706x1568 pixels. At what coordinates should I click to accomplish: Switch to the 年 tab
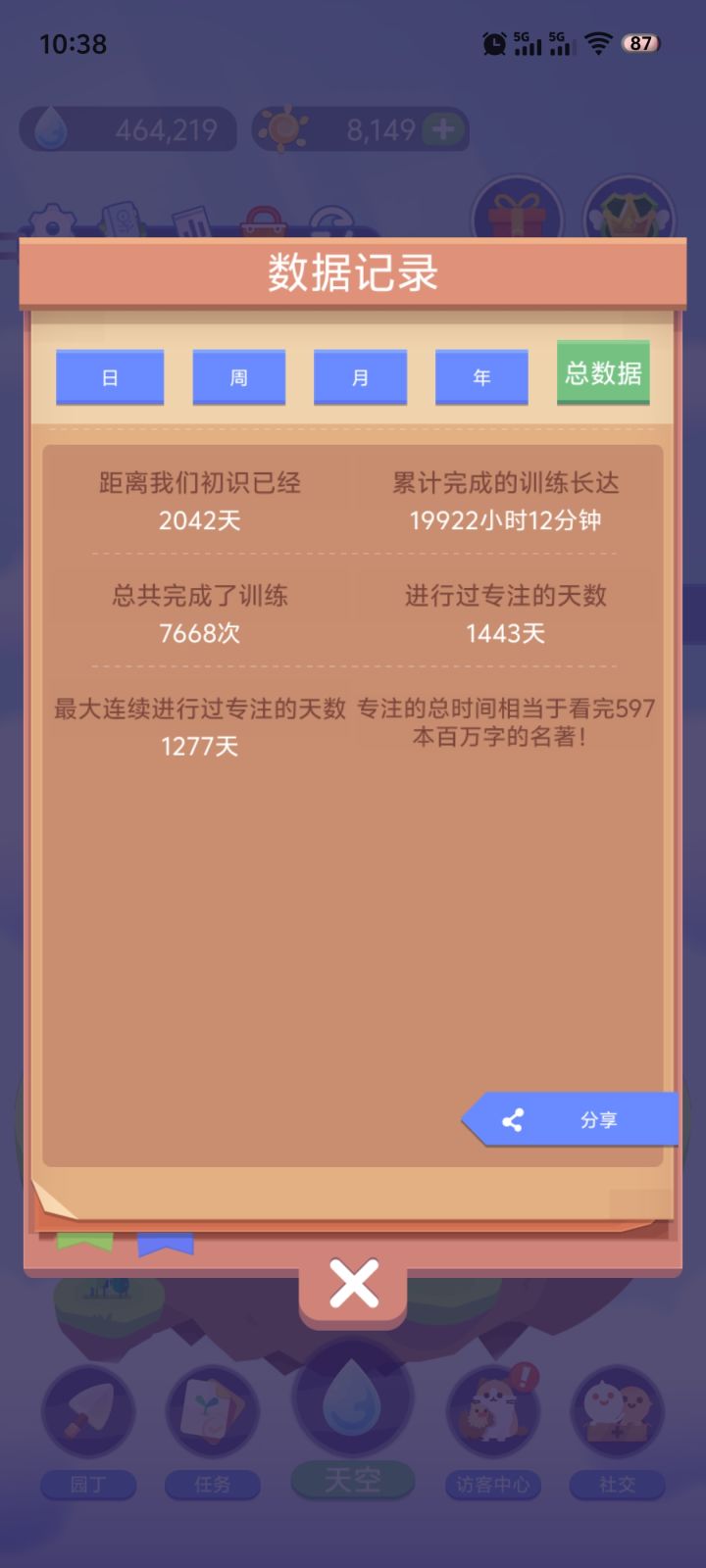(481, 376)
